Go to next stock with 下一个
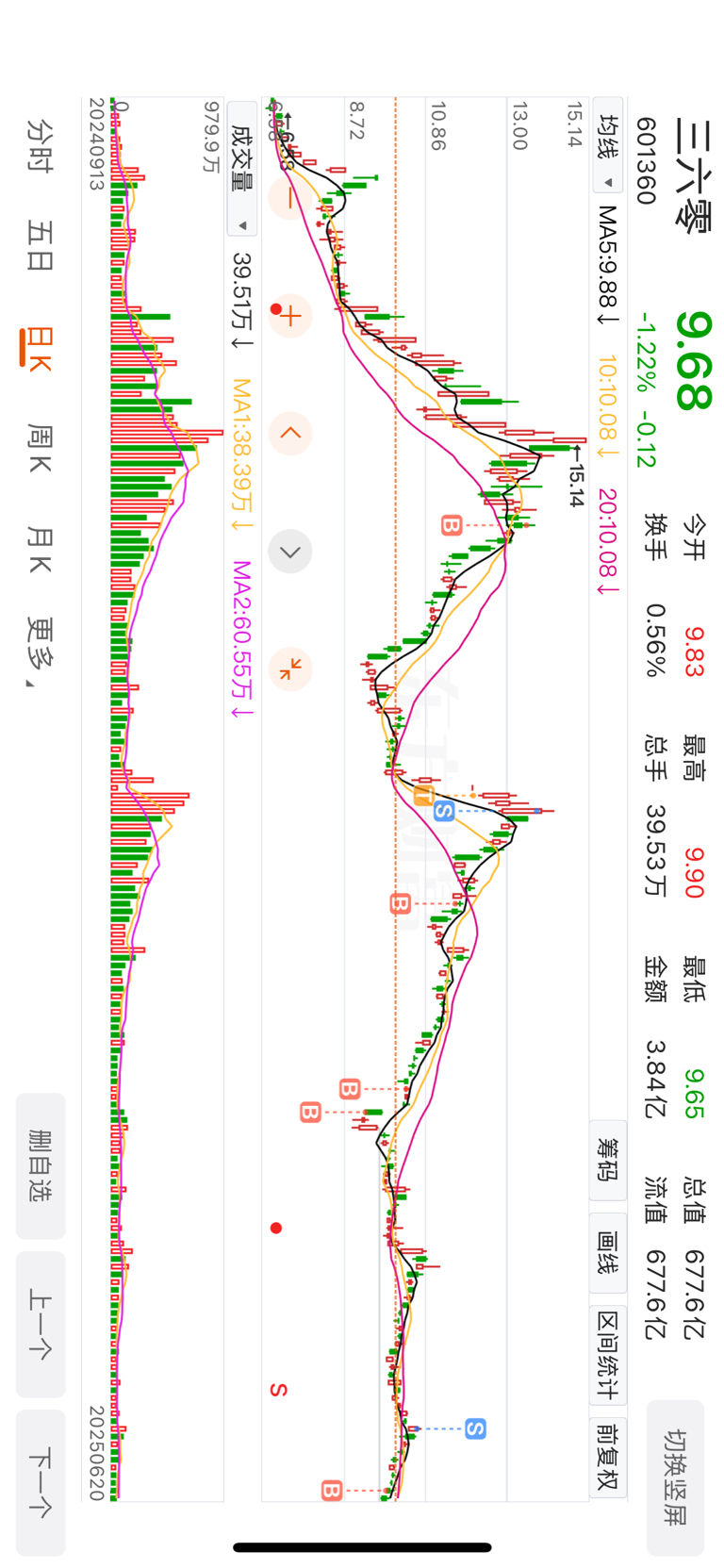The width and height of the screenshot is (724, 1568). (x=41, y=1482)
